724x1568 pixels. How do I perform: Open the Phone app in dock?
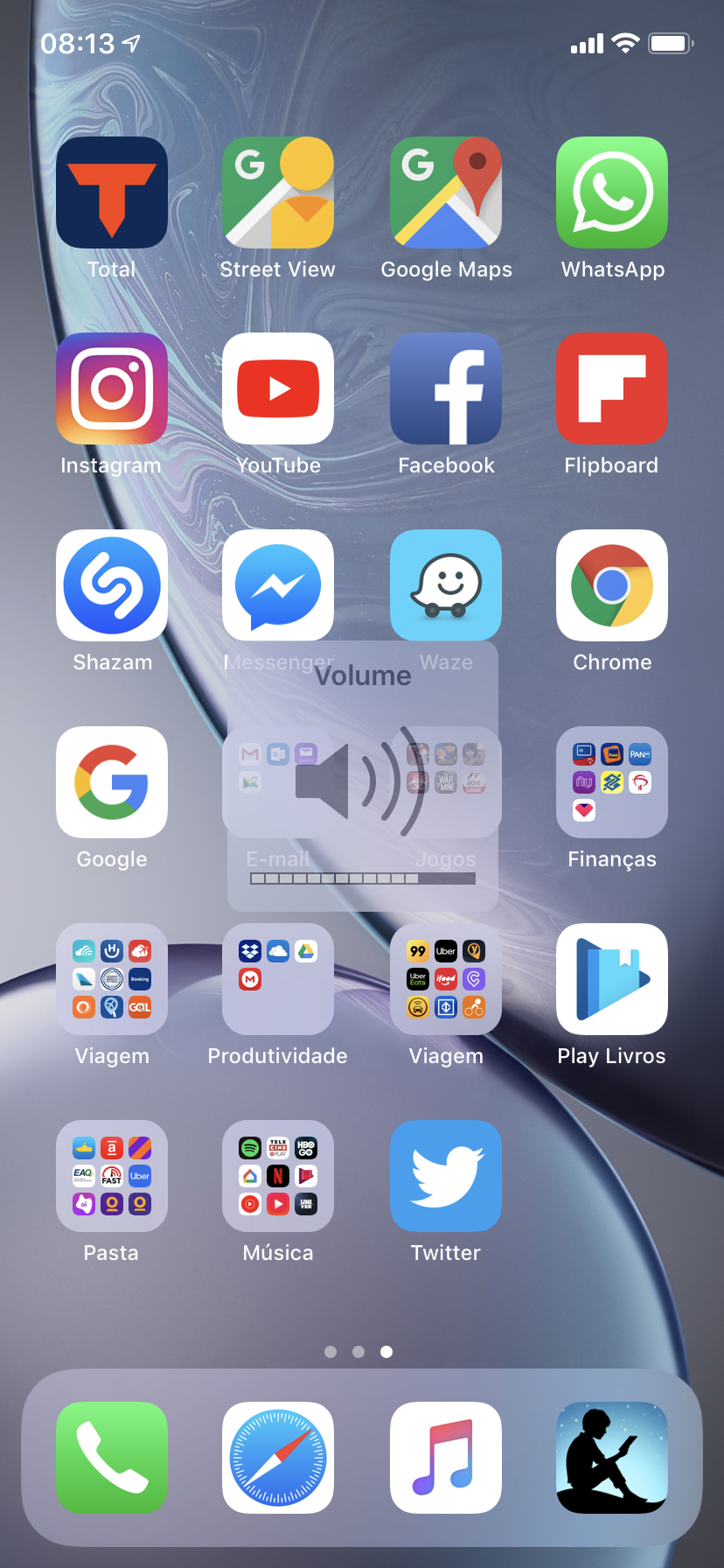coord(112,1458)
